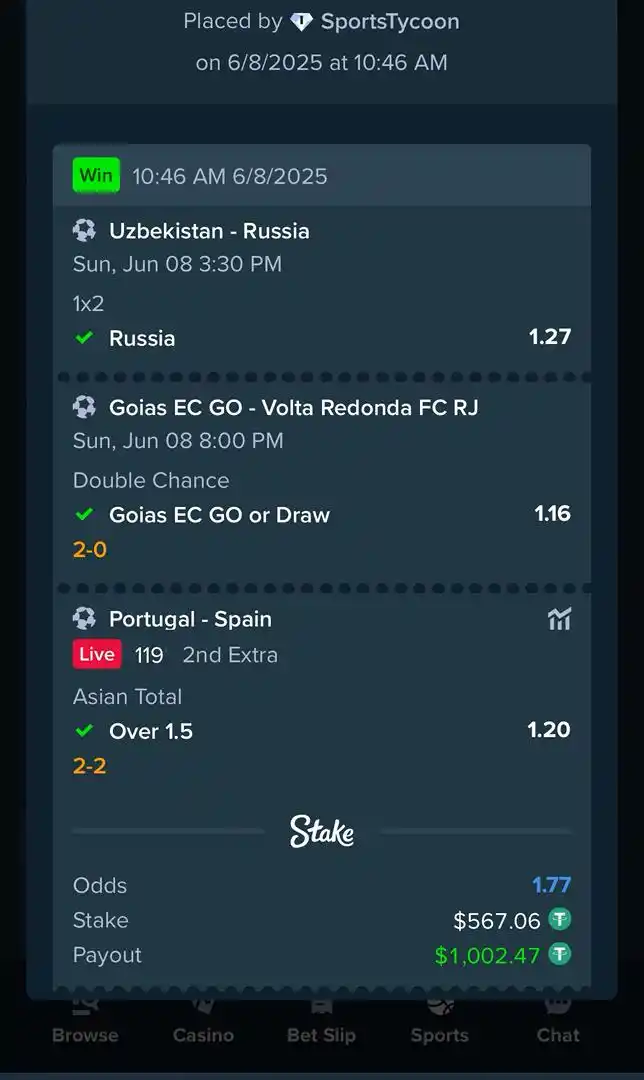Open the Portugal - Spain match
The width and height of the screenshot is (644, 1080).
[190, 619]
